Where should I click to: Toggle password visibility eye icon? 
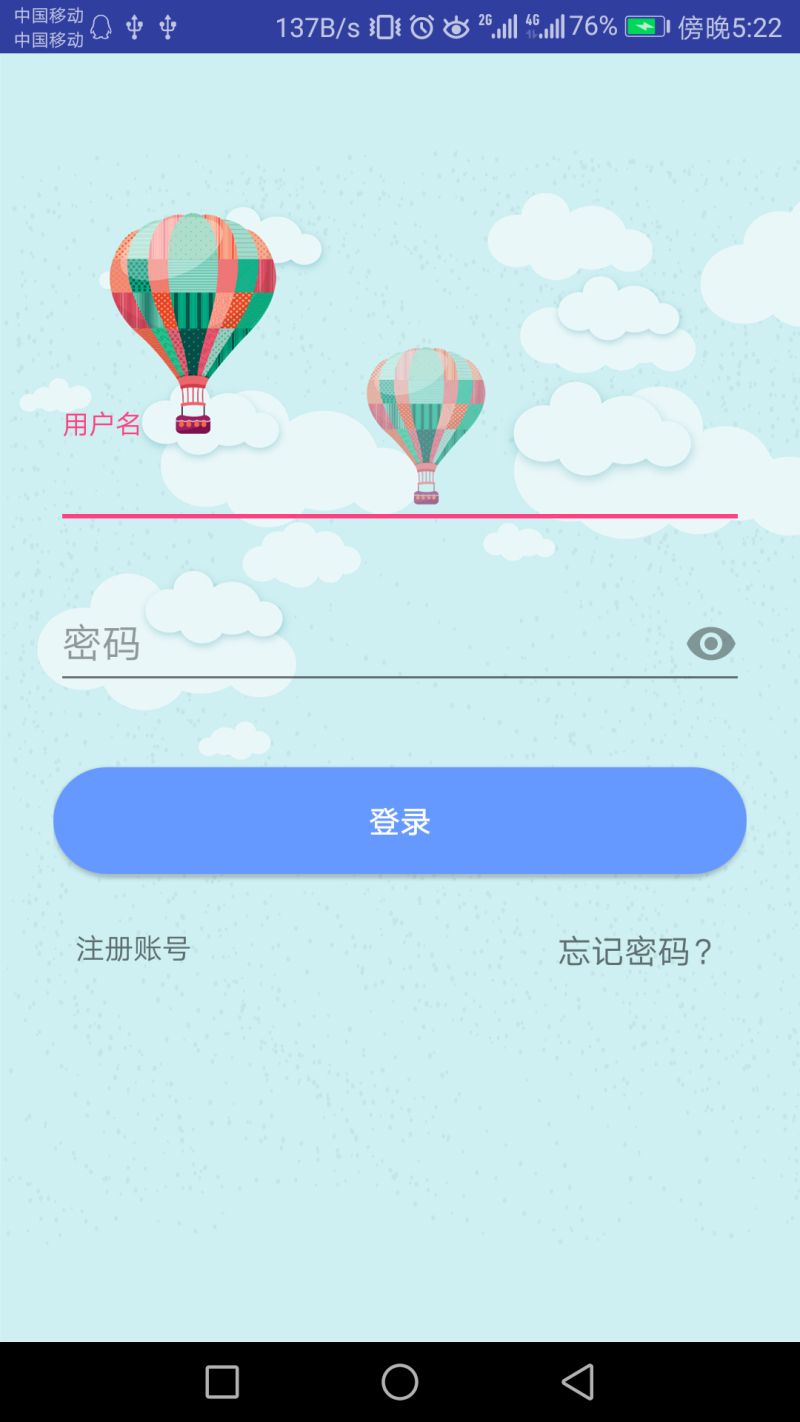pos(711,644)
